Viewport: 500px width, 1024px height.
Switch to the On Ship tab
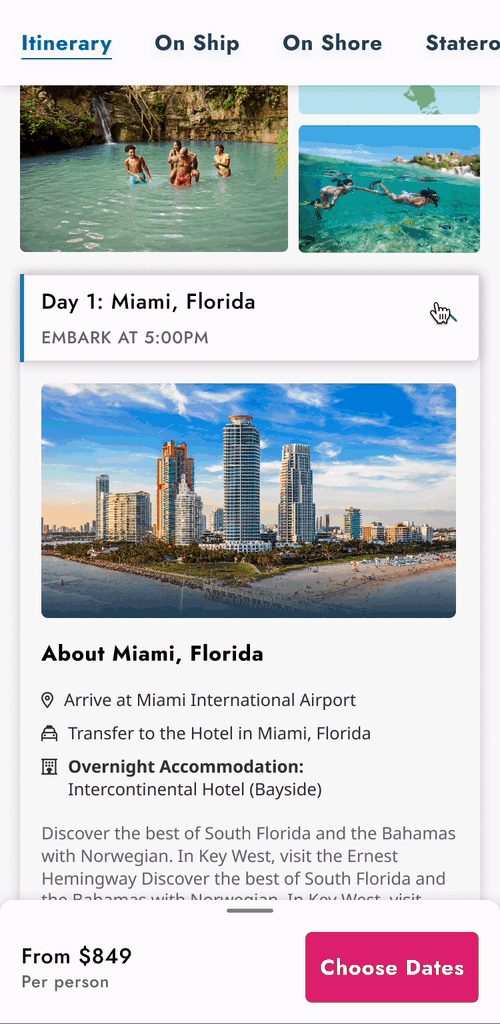(196, 43)
